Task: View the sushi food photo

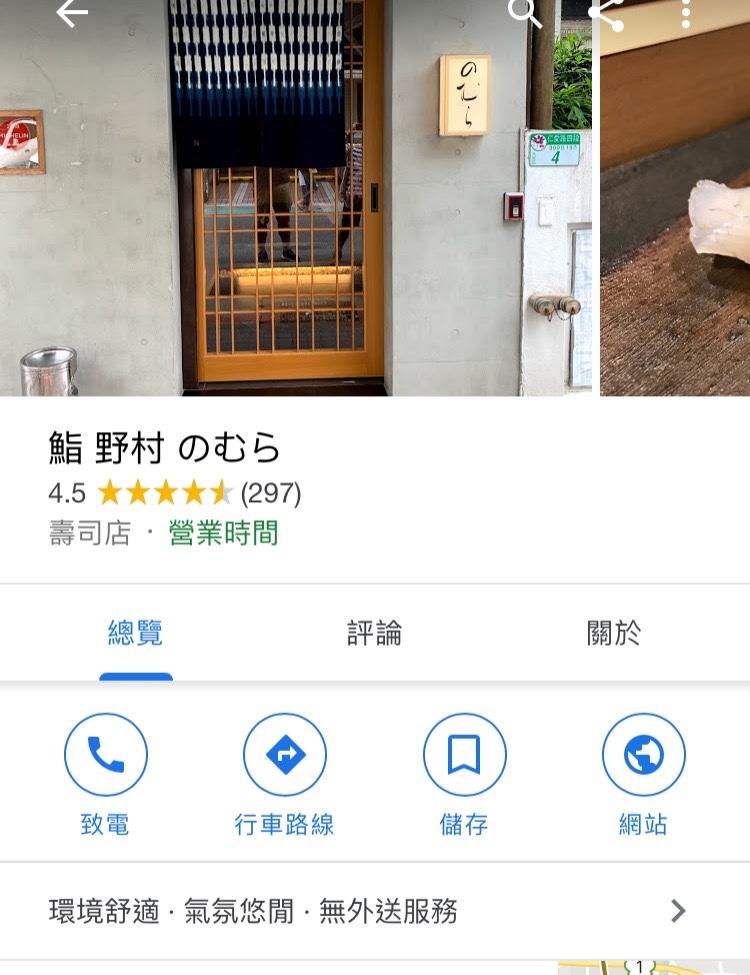Action: 675,220
